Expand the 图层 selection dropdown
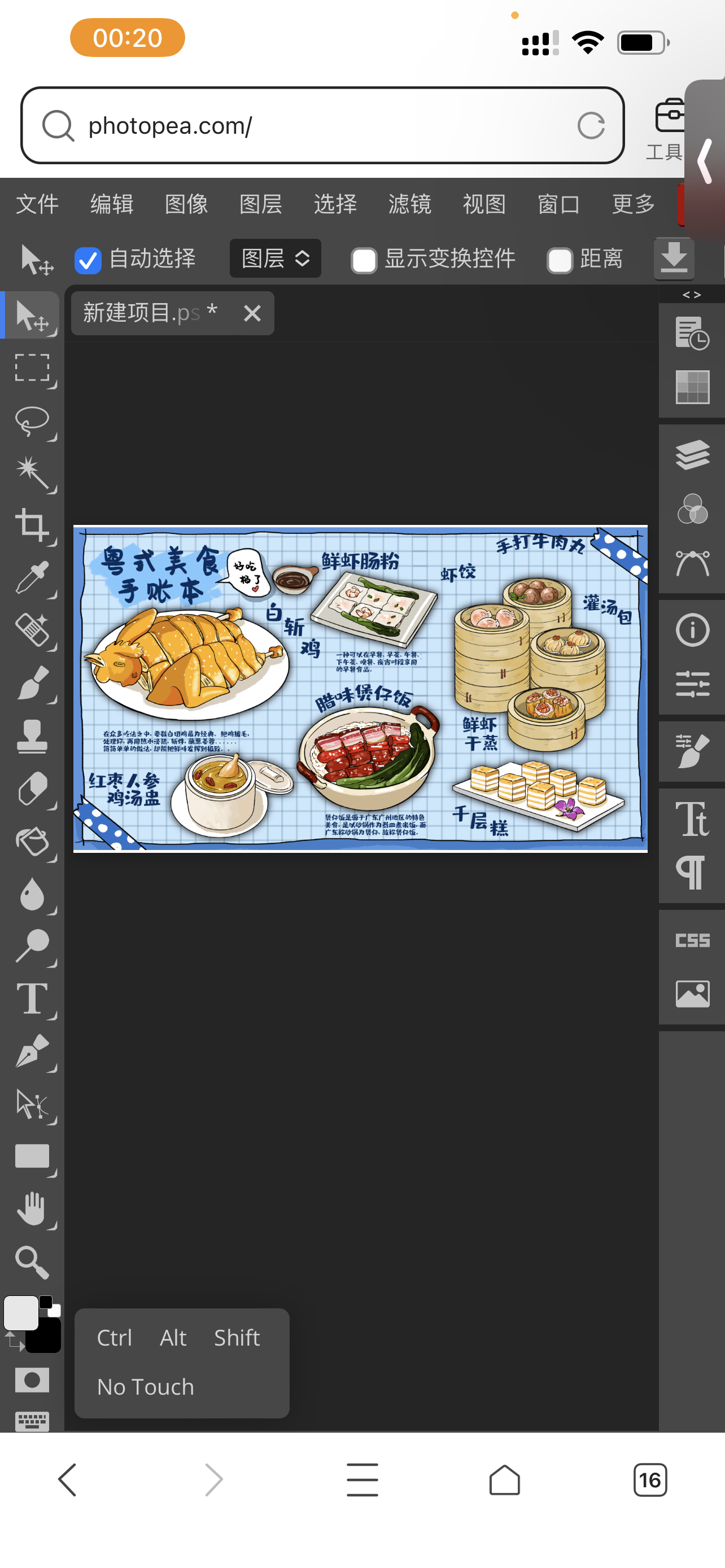Screen dimensions: 725x1568 click(275, 259)
